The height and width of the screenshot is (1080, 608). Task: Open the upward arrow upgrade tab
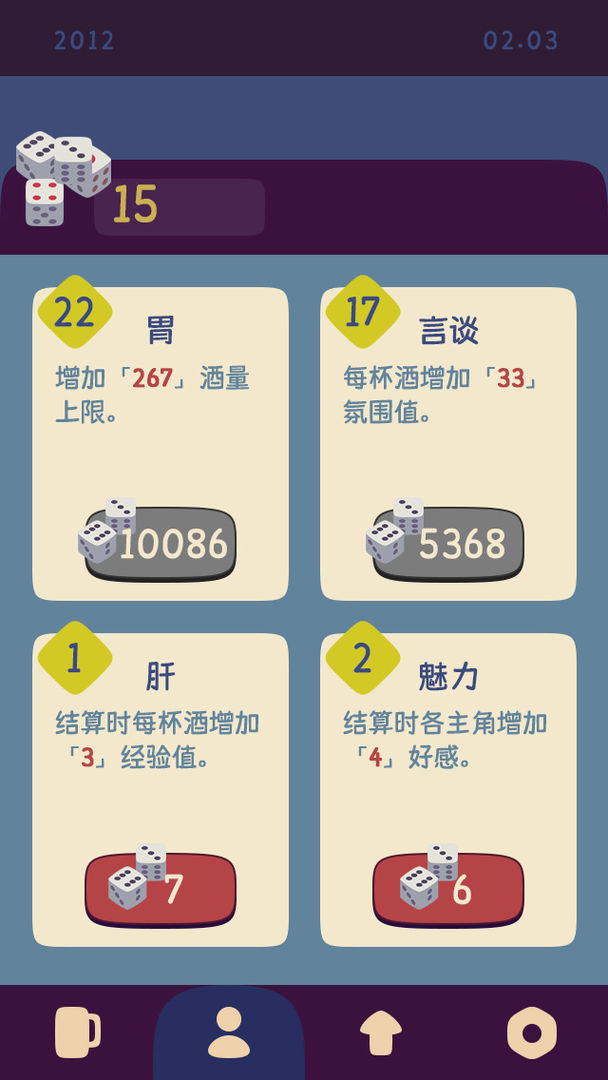[380, 1032]
